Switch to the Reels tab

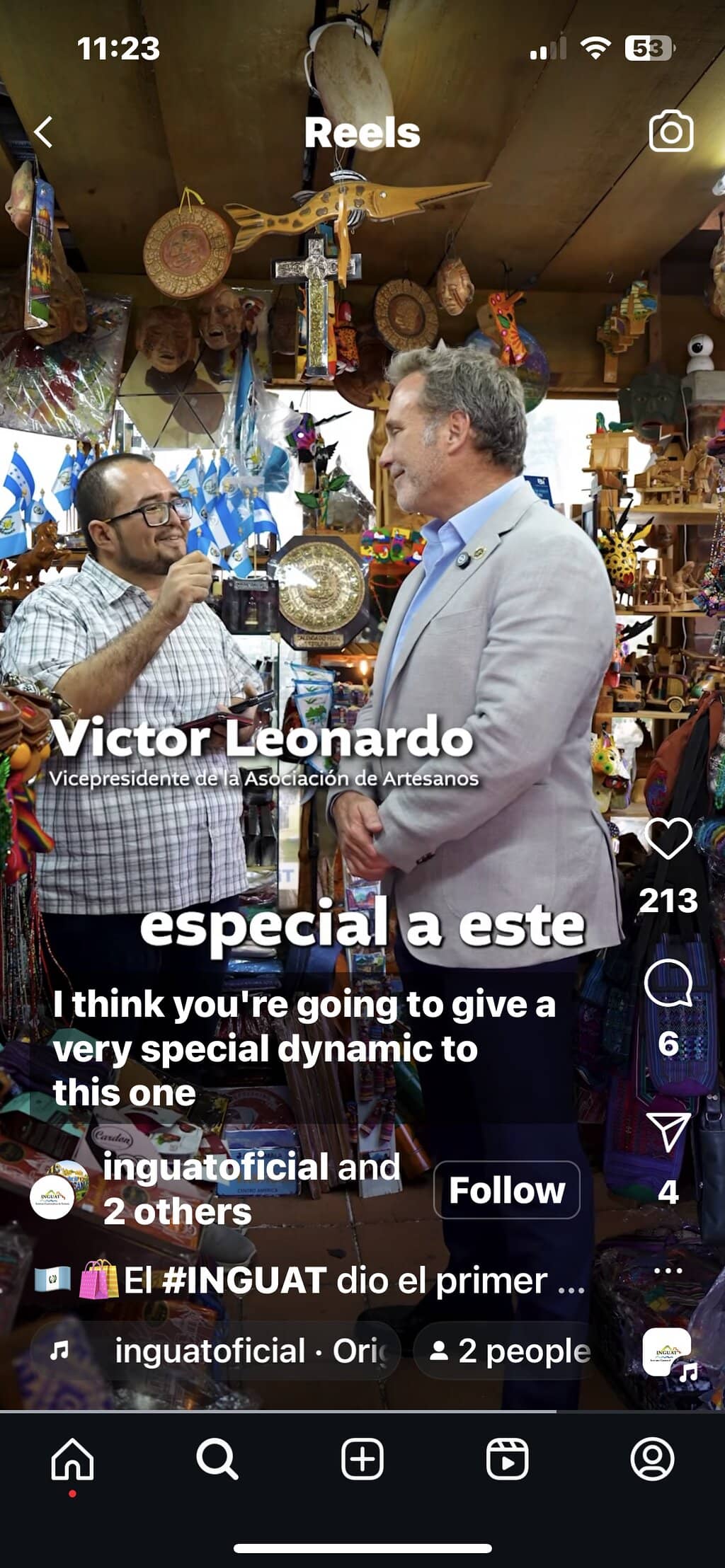tap(507, 1459)
